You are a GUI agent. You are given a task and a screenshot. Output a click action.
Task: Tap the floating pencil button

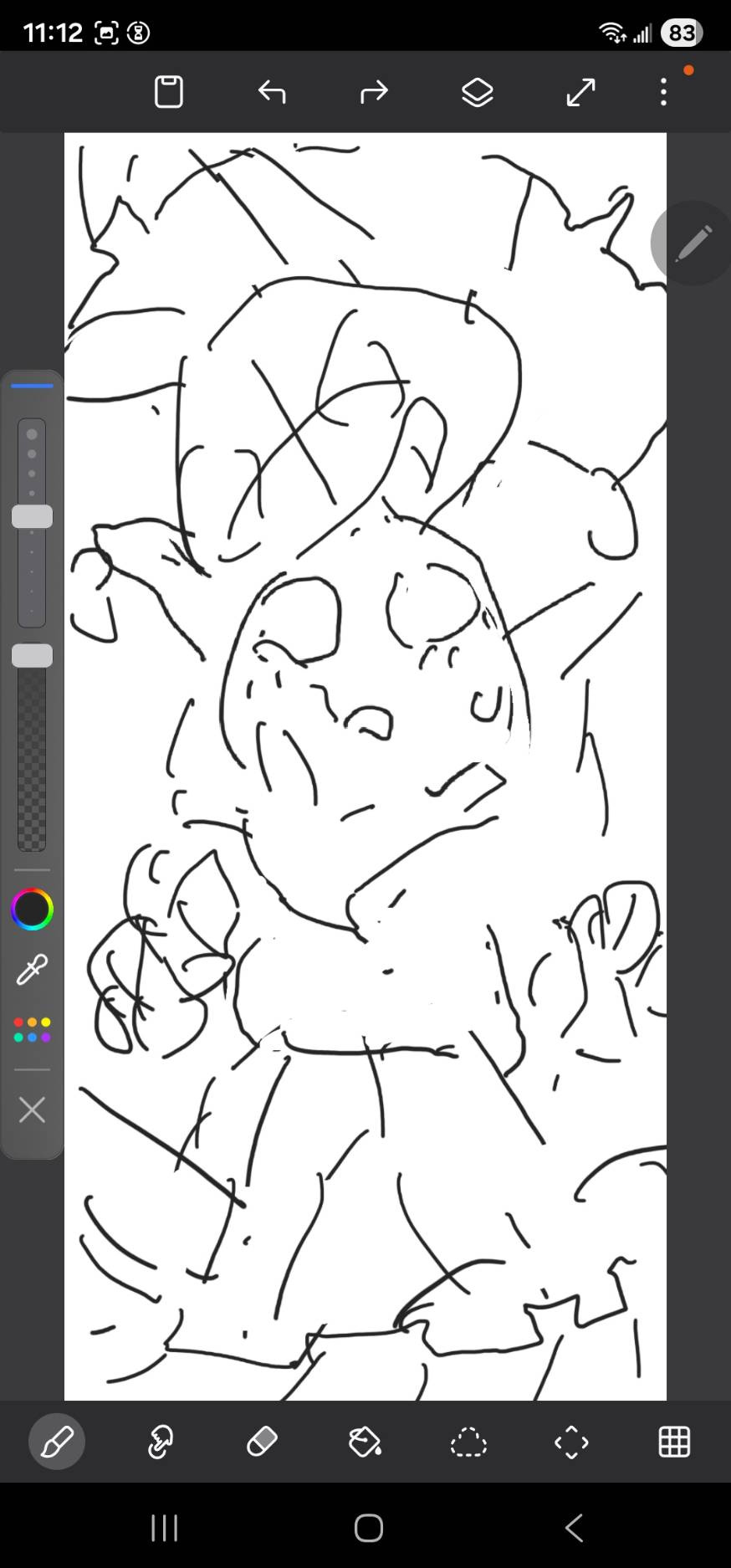[691, 243]
